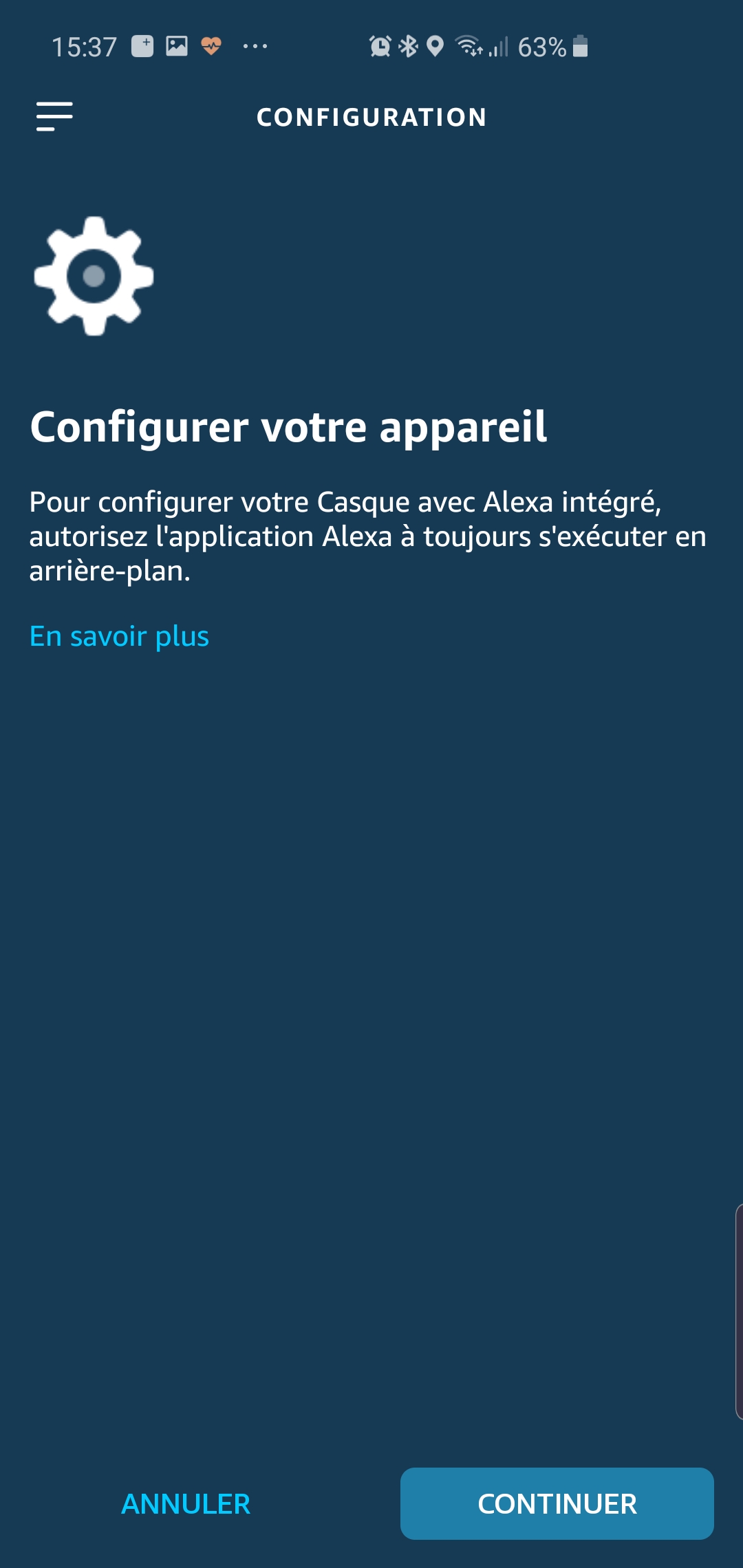The width and height of the screenshot is (743, 1568).
Task: Tap the ANNULER button
Action: point(186,1504)
